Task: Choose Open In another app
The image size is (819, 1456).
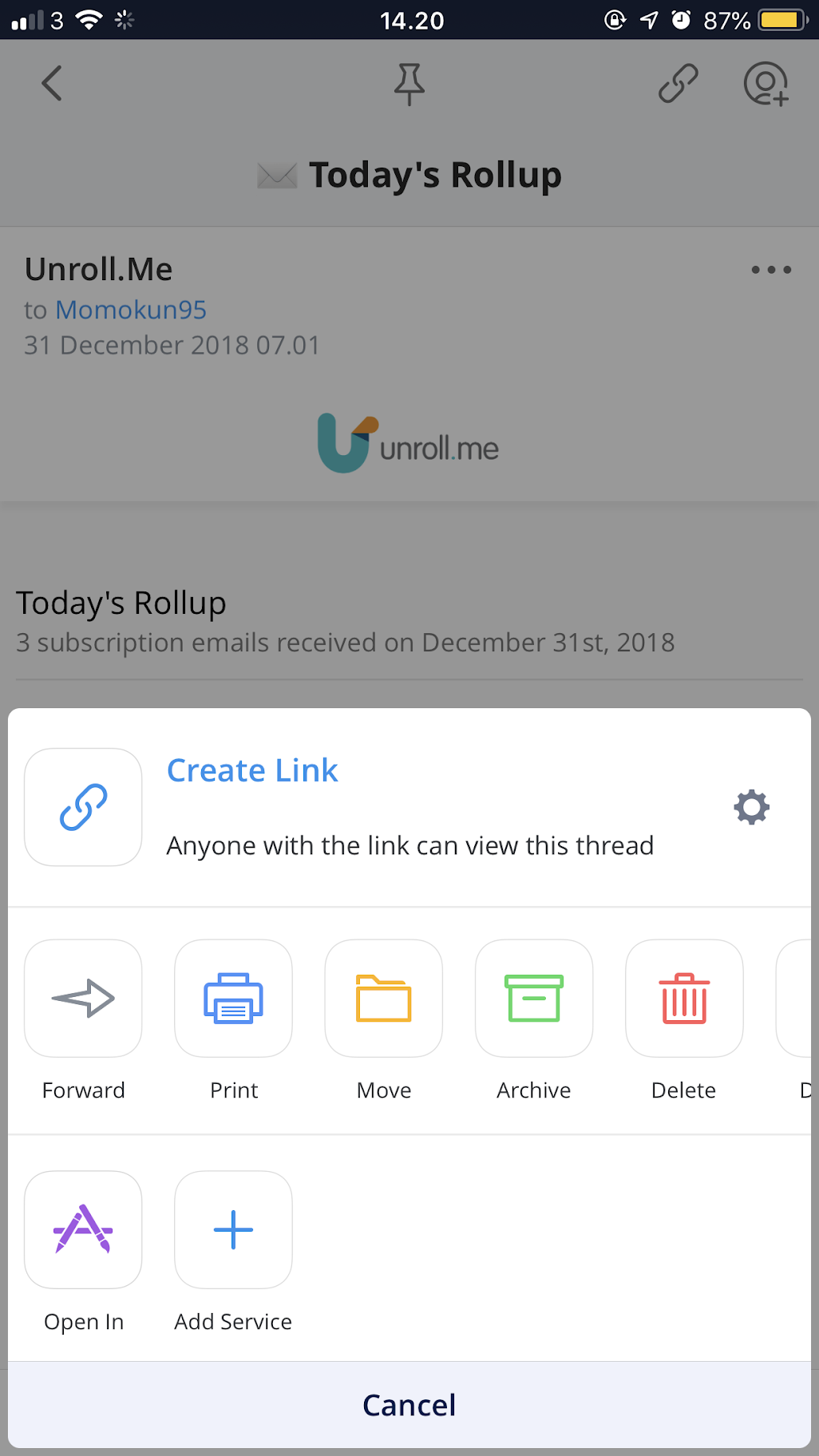Action: 83,1230
